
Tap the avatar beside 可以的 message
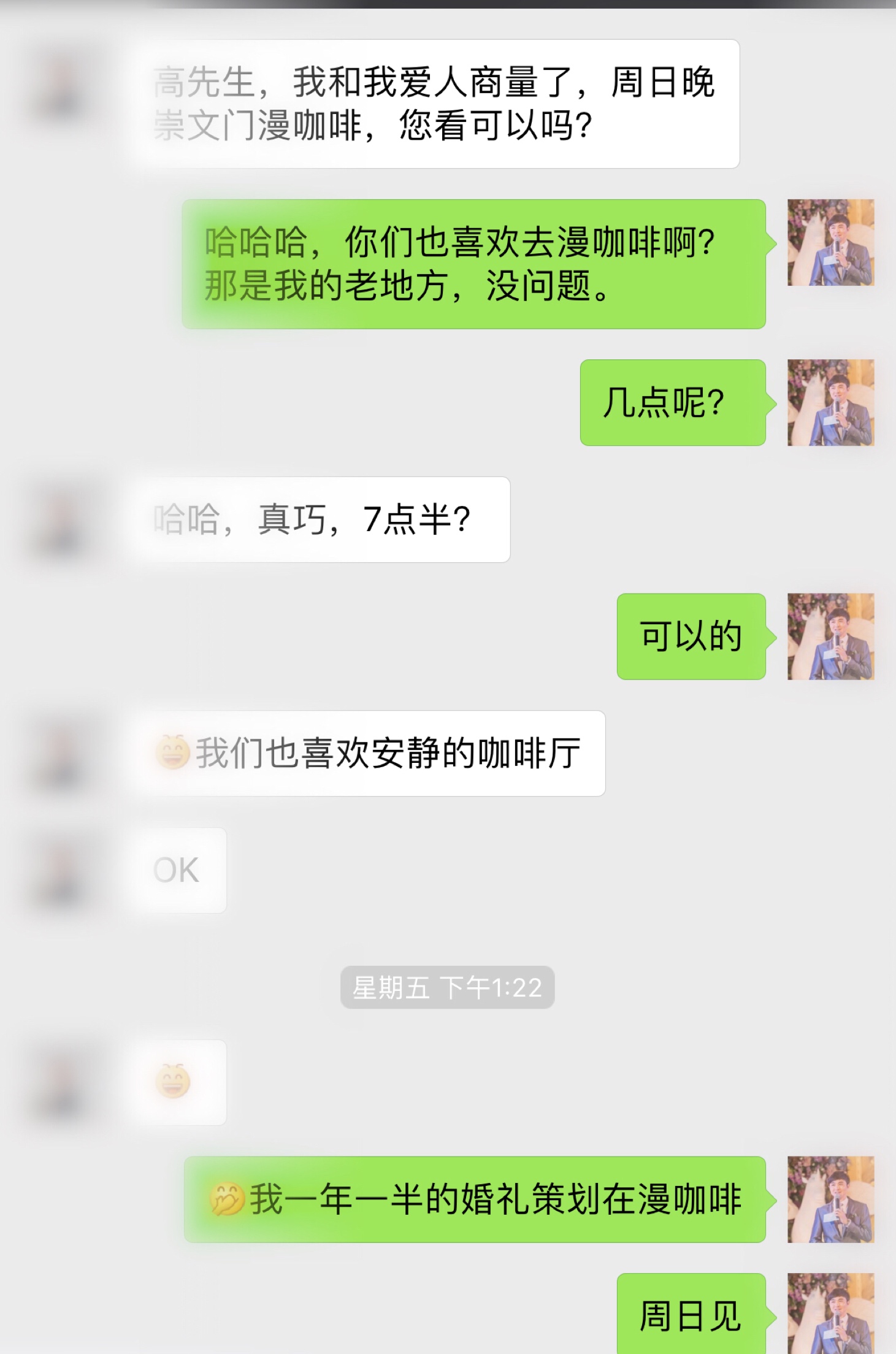(x=830, y=637)
